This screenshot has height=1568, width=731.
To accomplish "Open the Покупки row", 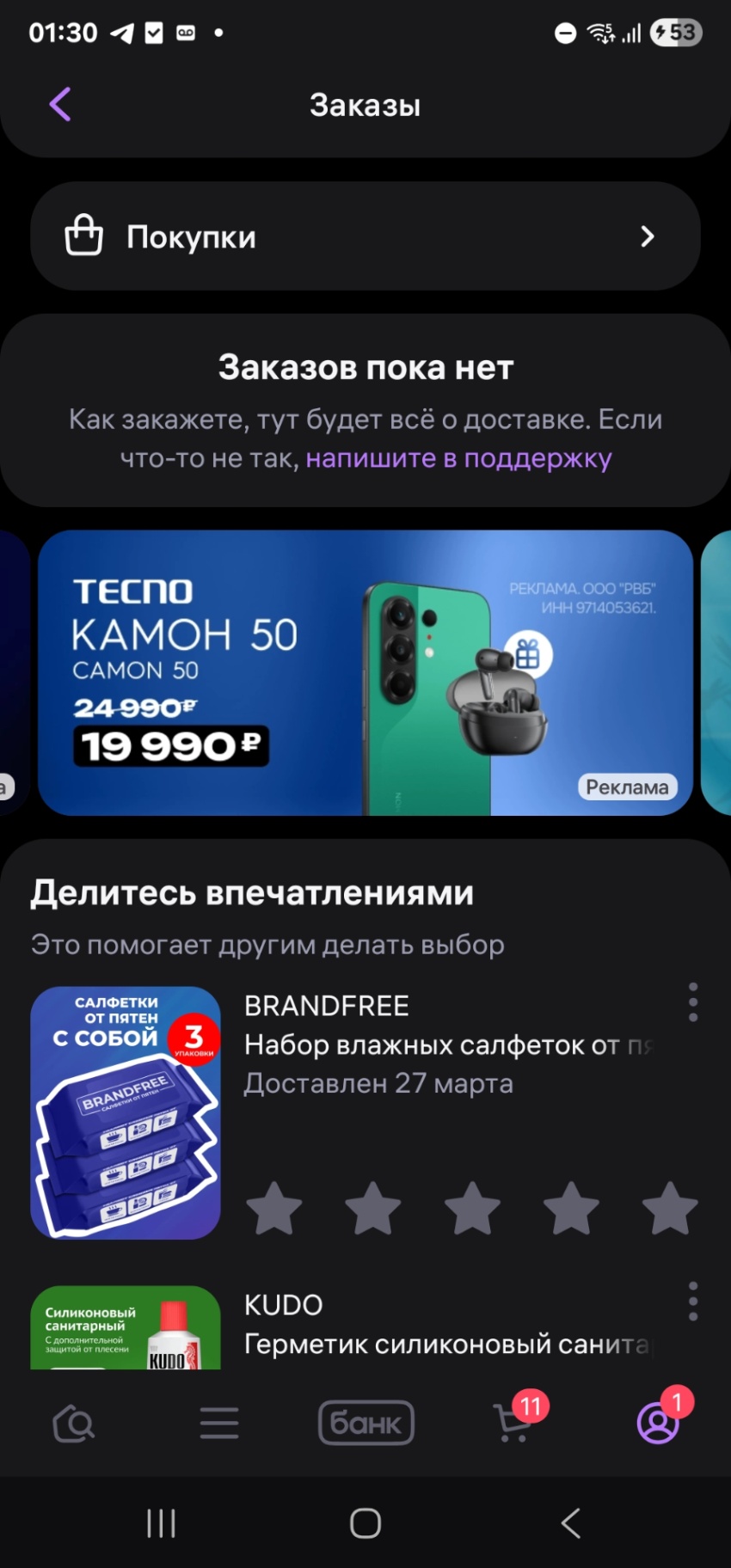I will pos(365,236).
